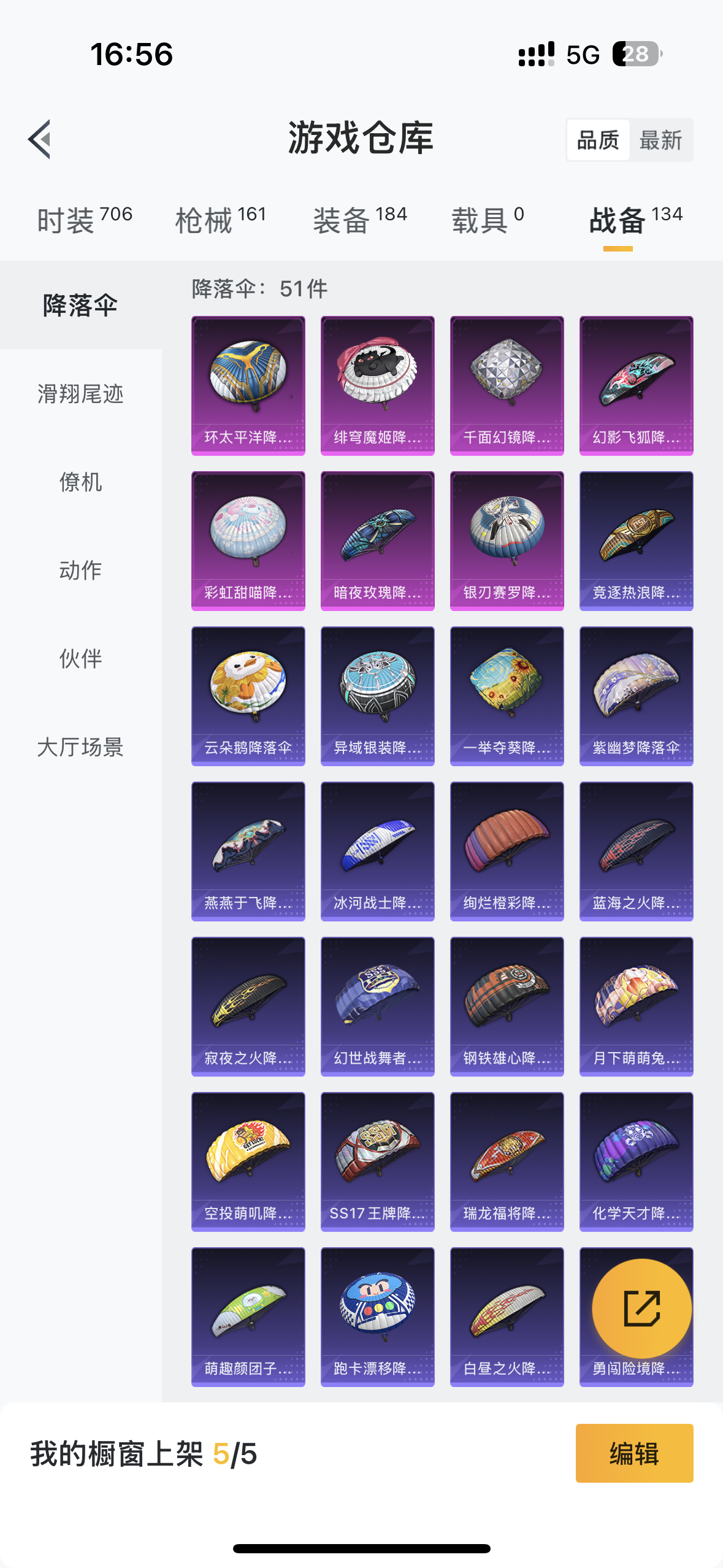Select the 紫幽梦降落伞 item
723x1568 pixels.
point(637,696)
